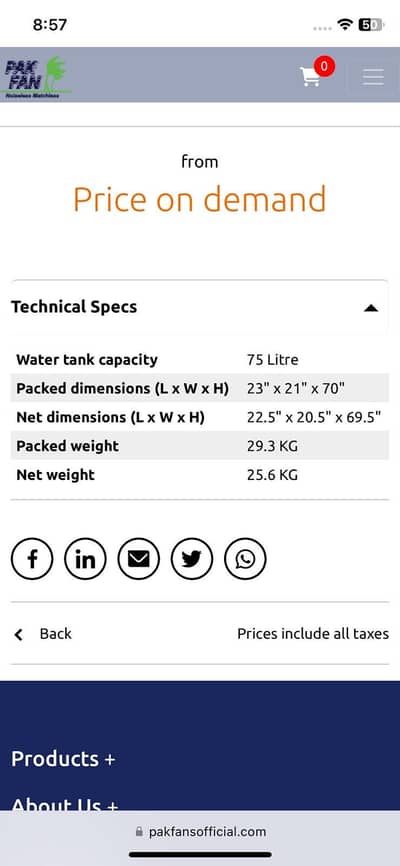Viewport: 400px width, 866px height.
Task: Tap the pakfansofficial.com address bar
Action: click(x=200, y=831)
